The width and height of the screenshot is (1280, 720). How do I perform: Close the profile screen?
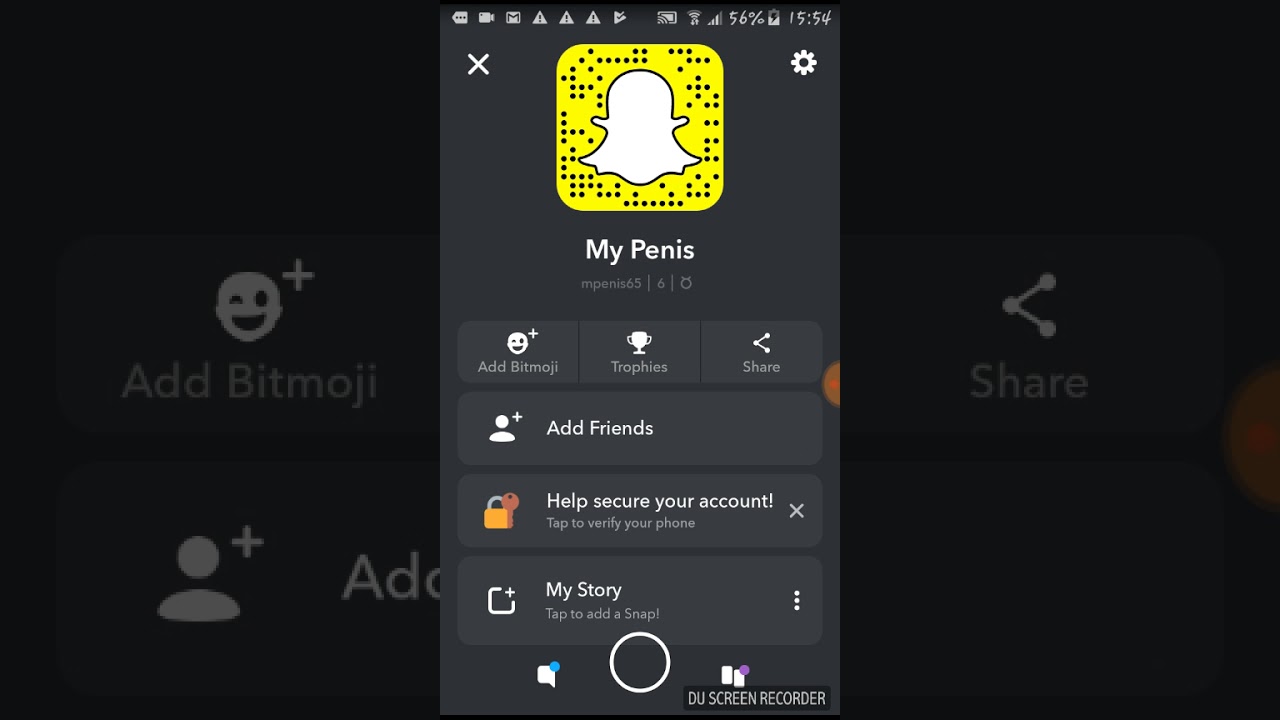(x=478, y=64)
